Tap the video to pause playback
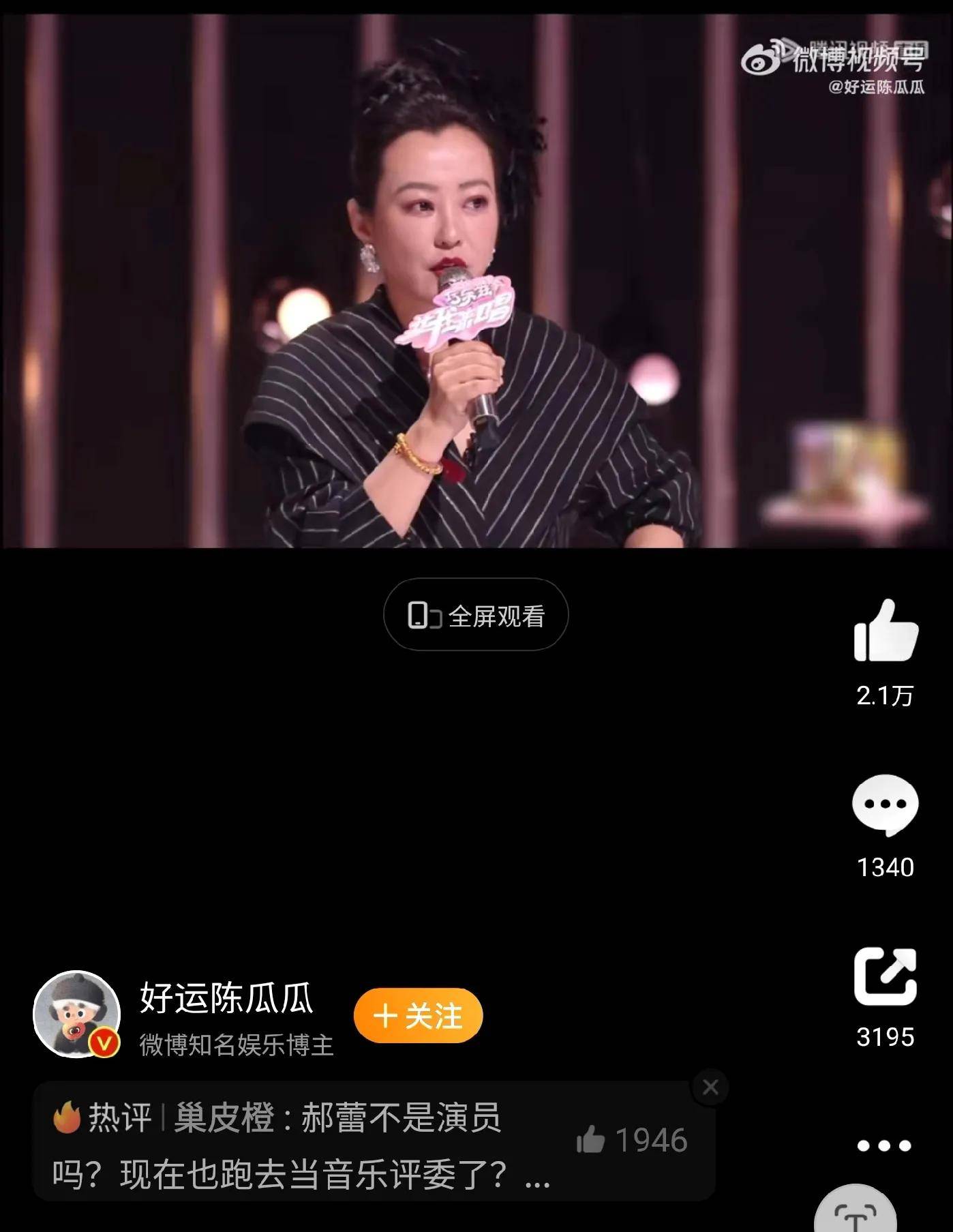Viewport: 953px width, 1232px height. (x=476, y=280)
